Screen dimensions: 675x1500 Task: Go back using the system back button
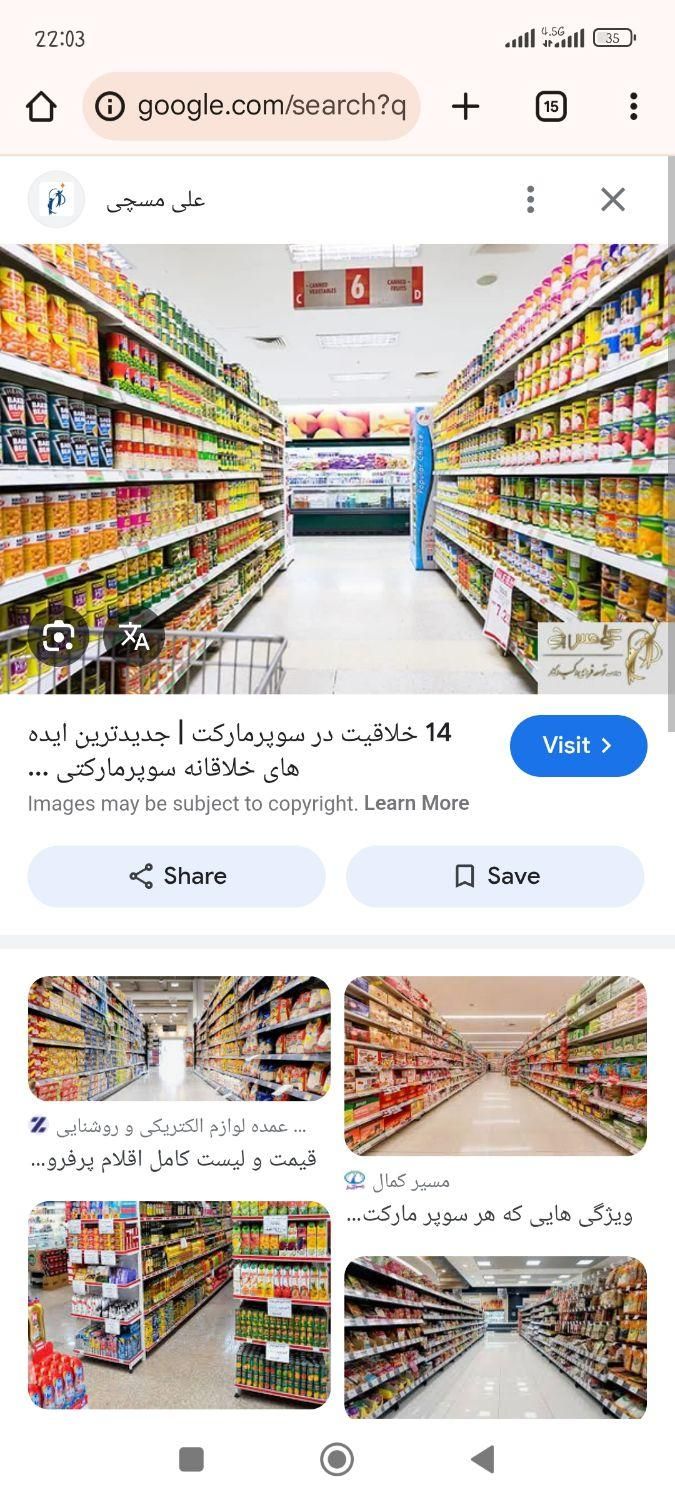click(483, 1460)
